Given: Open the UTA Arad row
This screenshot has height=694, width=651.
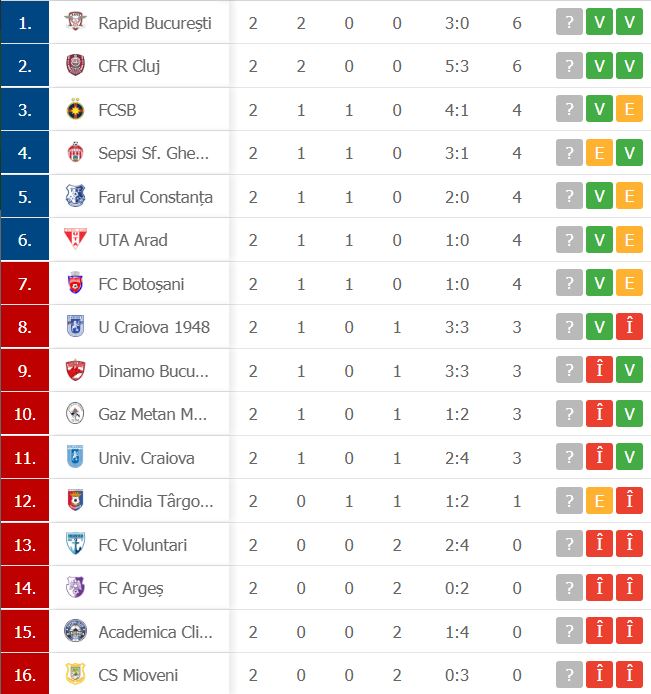Looking at the screenshot, I should (x=132, y=240).
